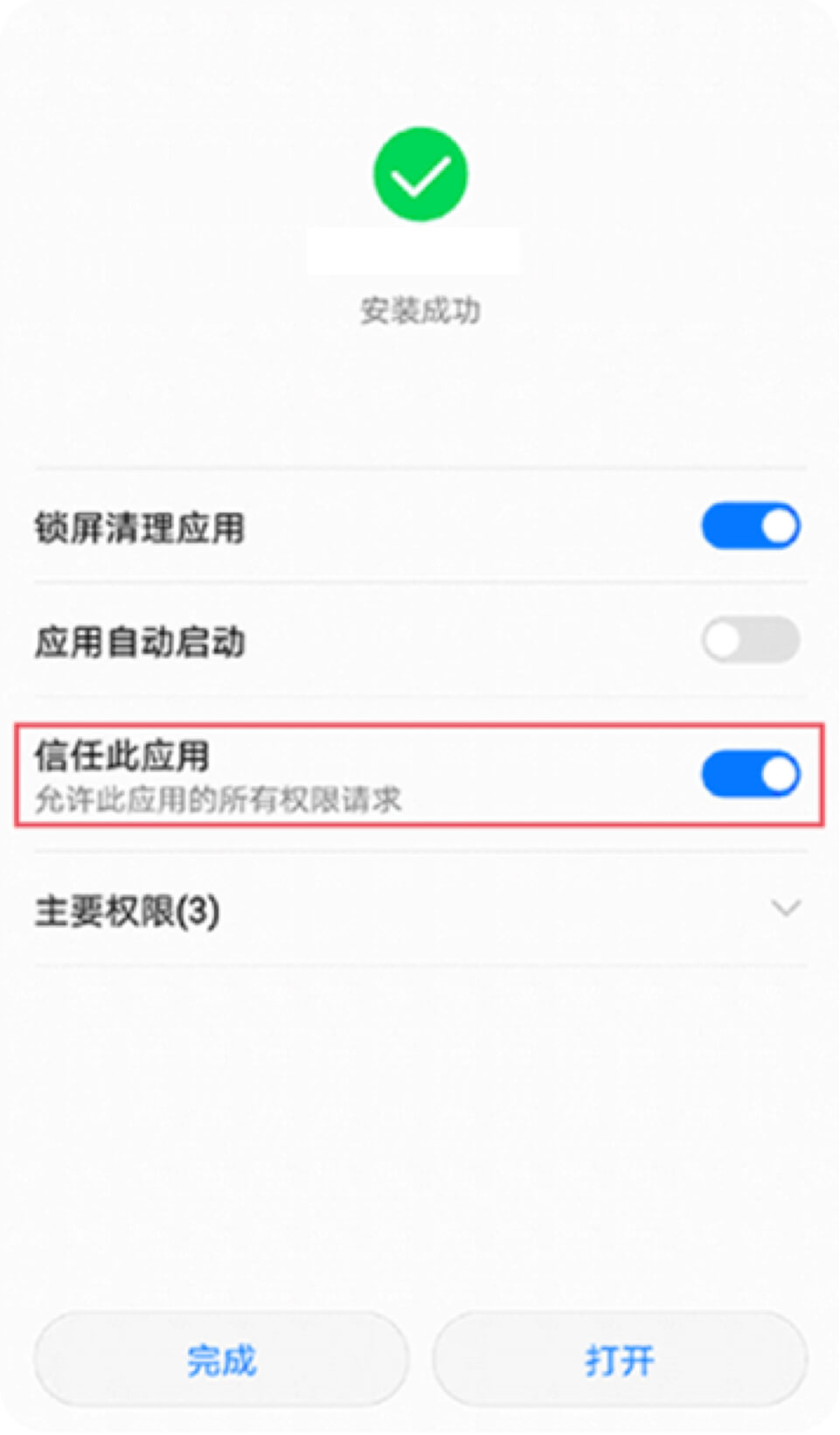
Task: Disable the 信任此应用 toggle
Action: (750, 774)
